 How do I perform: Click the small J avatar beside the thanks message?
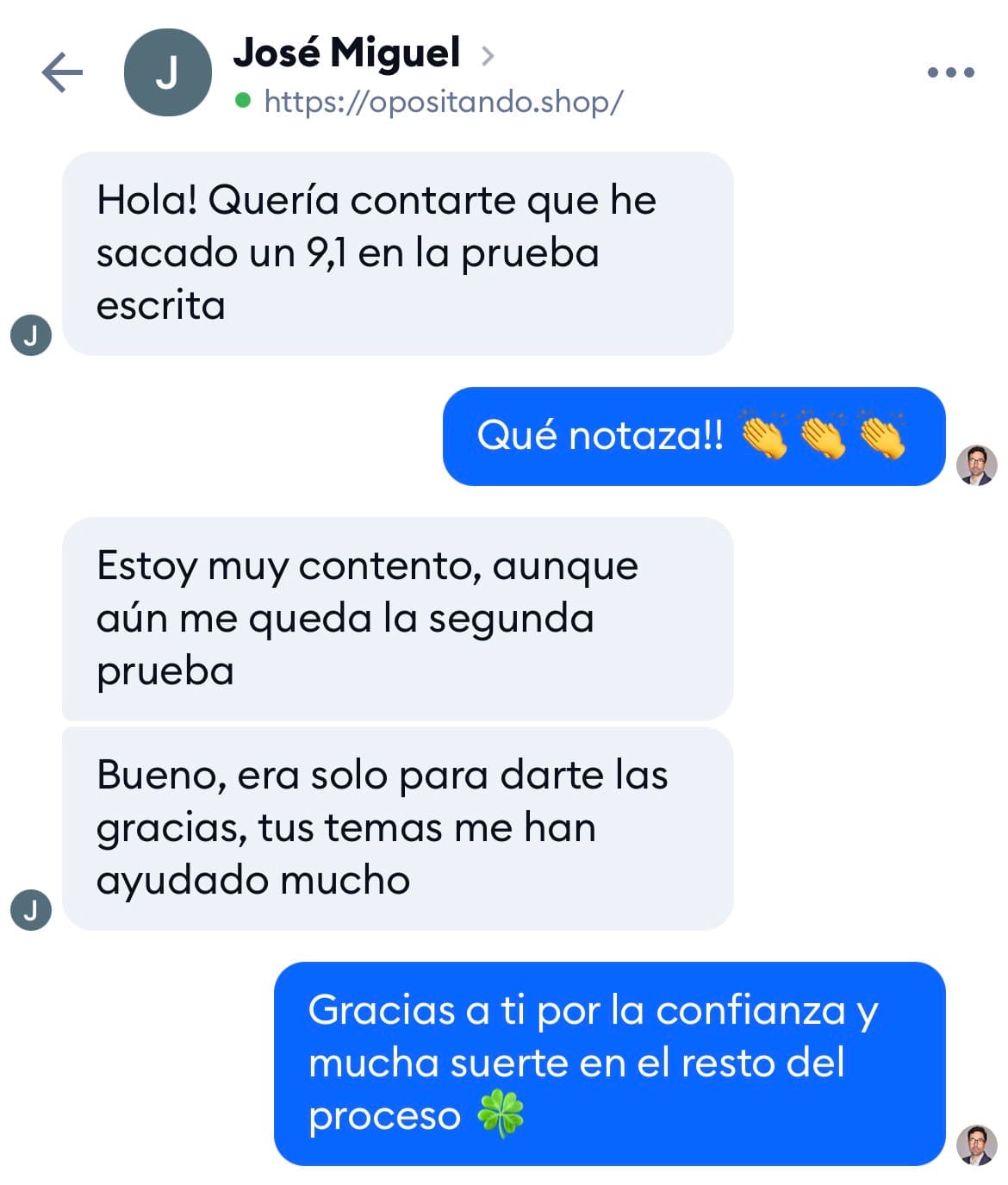pos(33,907)
